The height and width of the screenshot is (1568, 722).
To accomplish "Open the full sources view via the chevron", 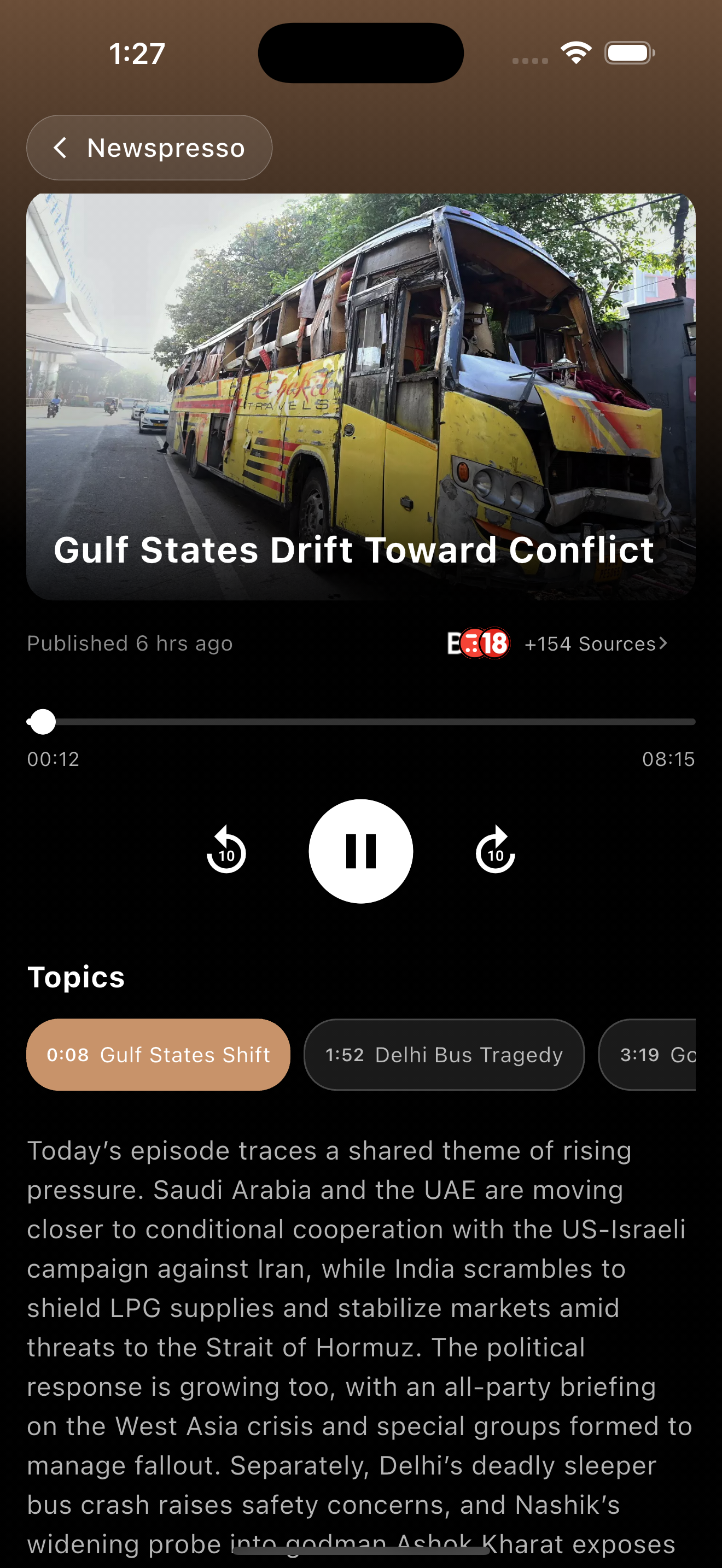I will click(663, 643).
